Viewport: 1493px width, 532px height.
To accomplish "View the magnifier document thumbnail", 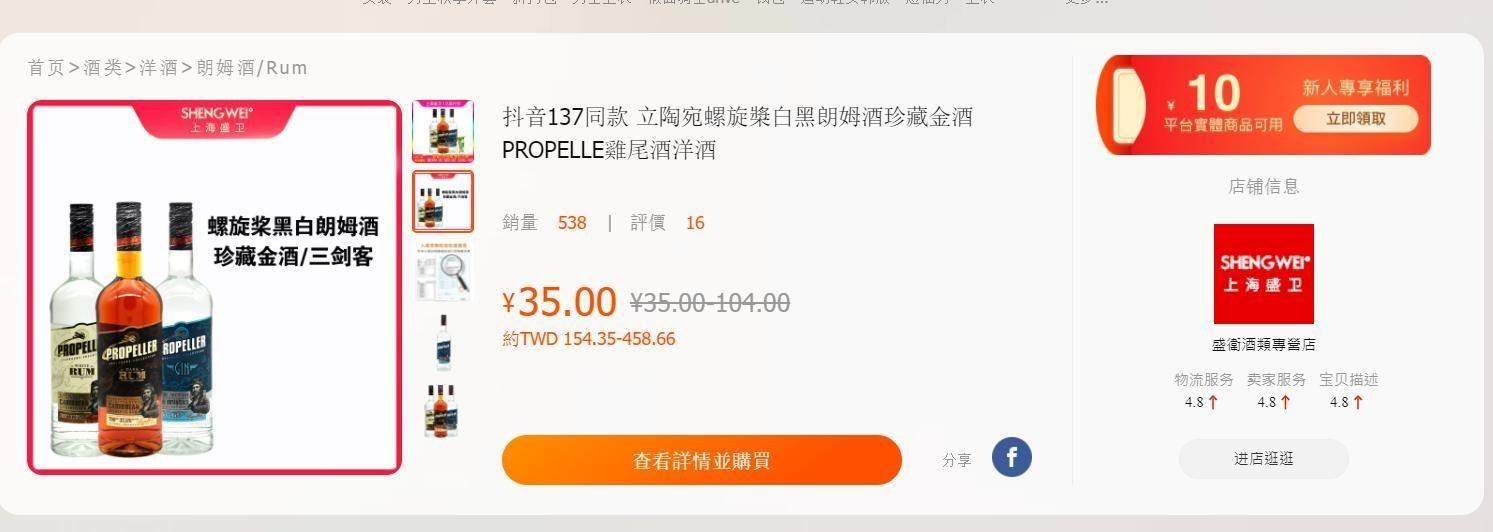I will [x=443, y=271].
